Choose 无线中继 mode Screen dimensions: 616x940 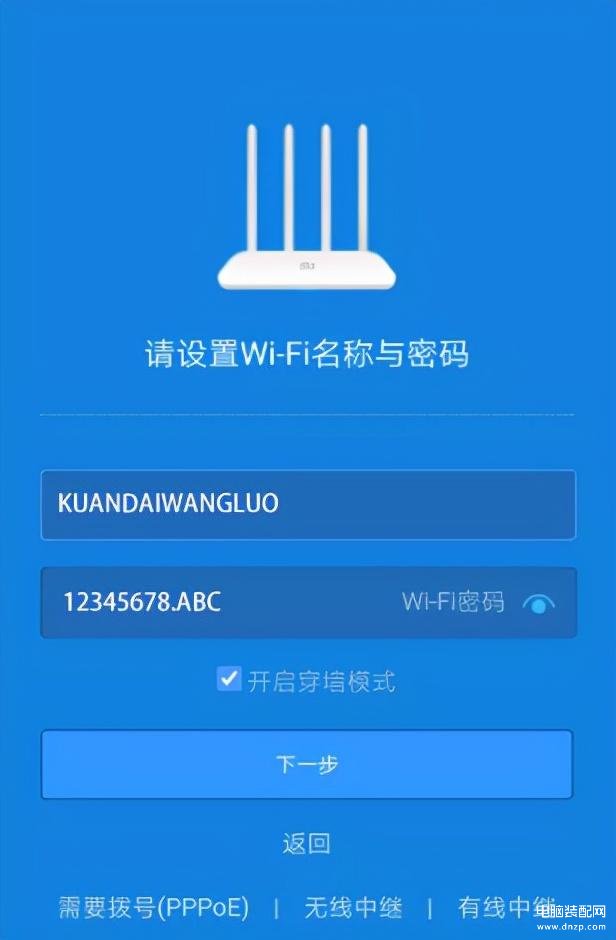coord(353,907)
